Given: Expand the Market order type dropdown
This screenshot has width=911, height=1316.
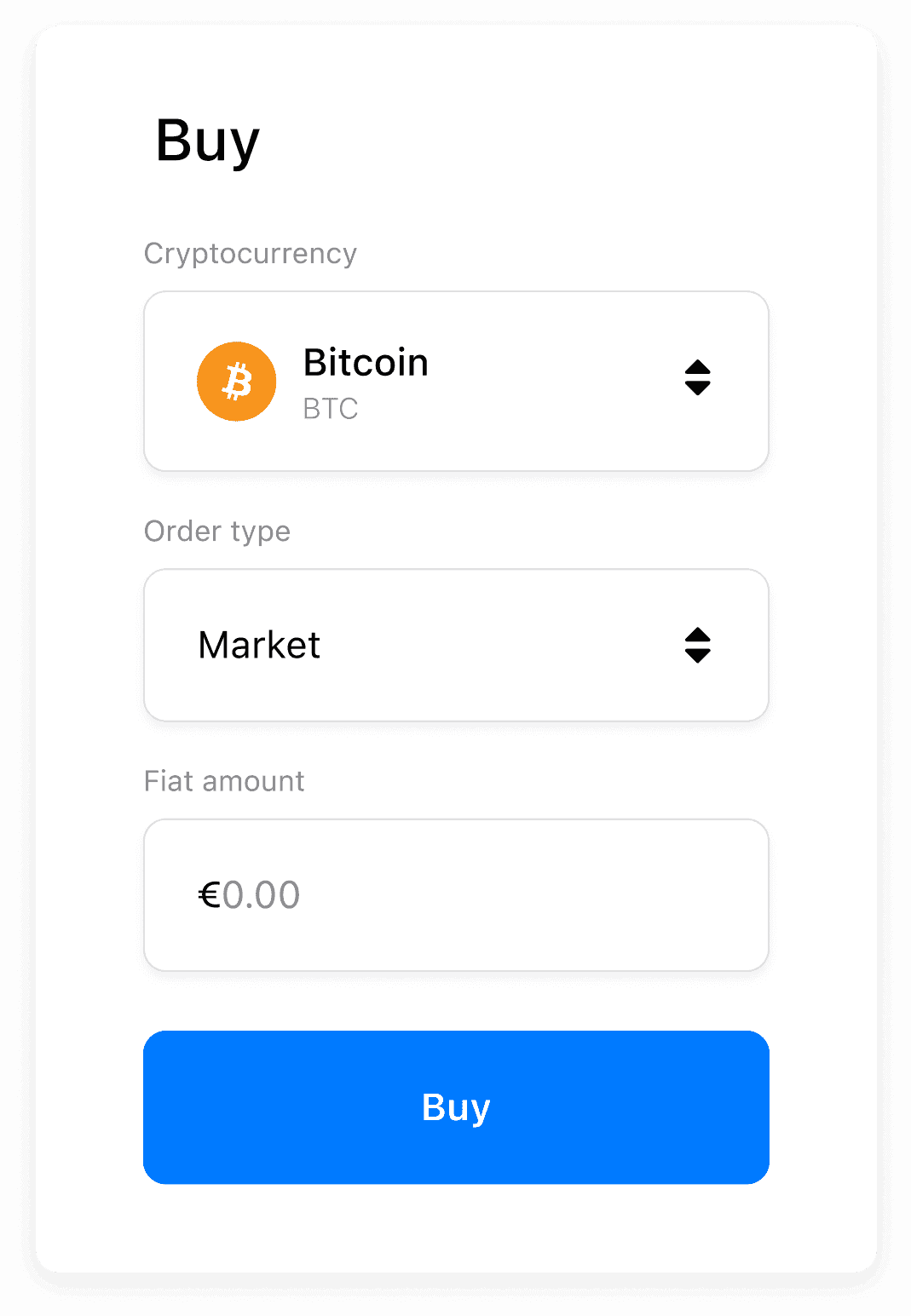Looking at the screenshot, I should pyautogui.click(x=456, y=645).
